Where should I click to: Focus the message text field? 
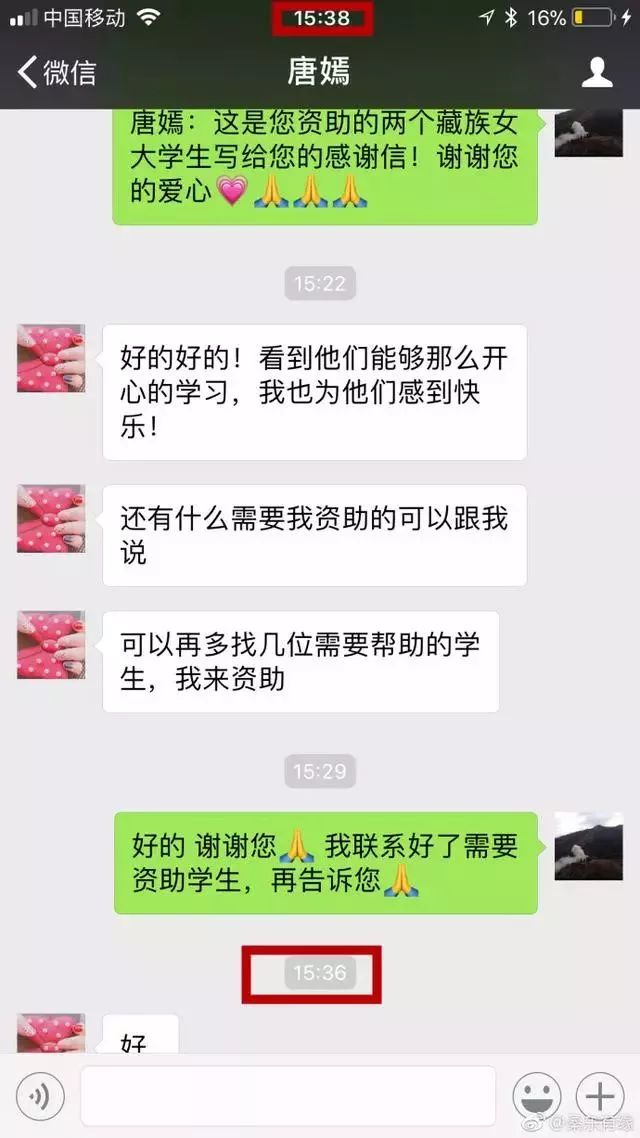tap(288, 1096)
